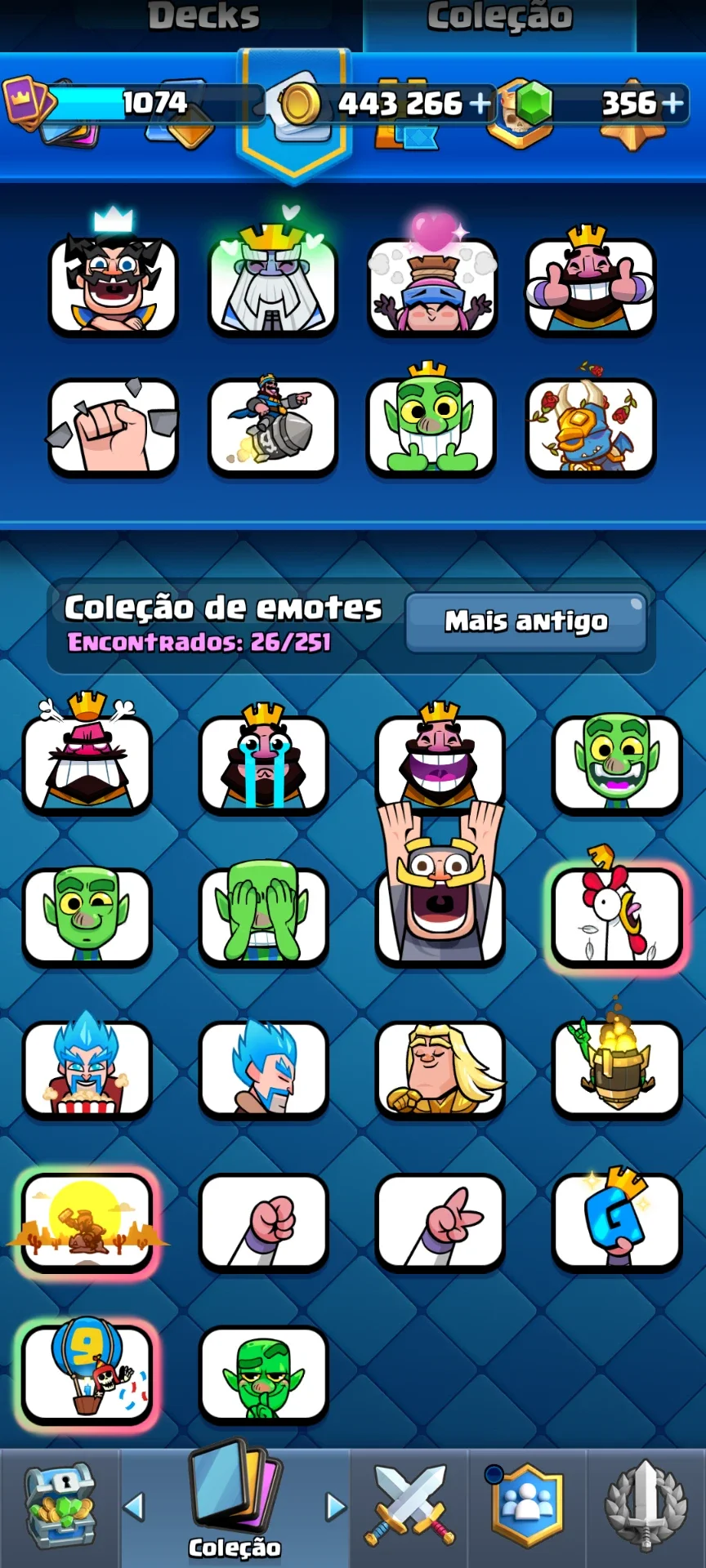Select the hot air balloon emote
This screenshot has width=706, height=1568.
pos(88,1372)
